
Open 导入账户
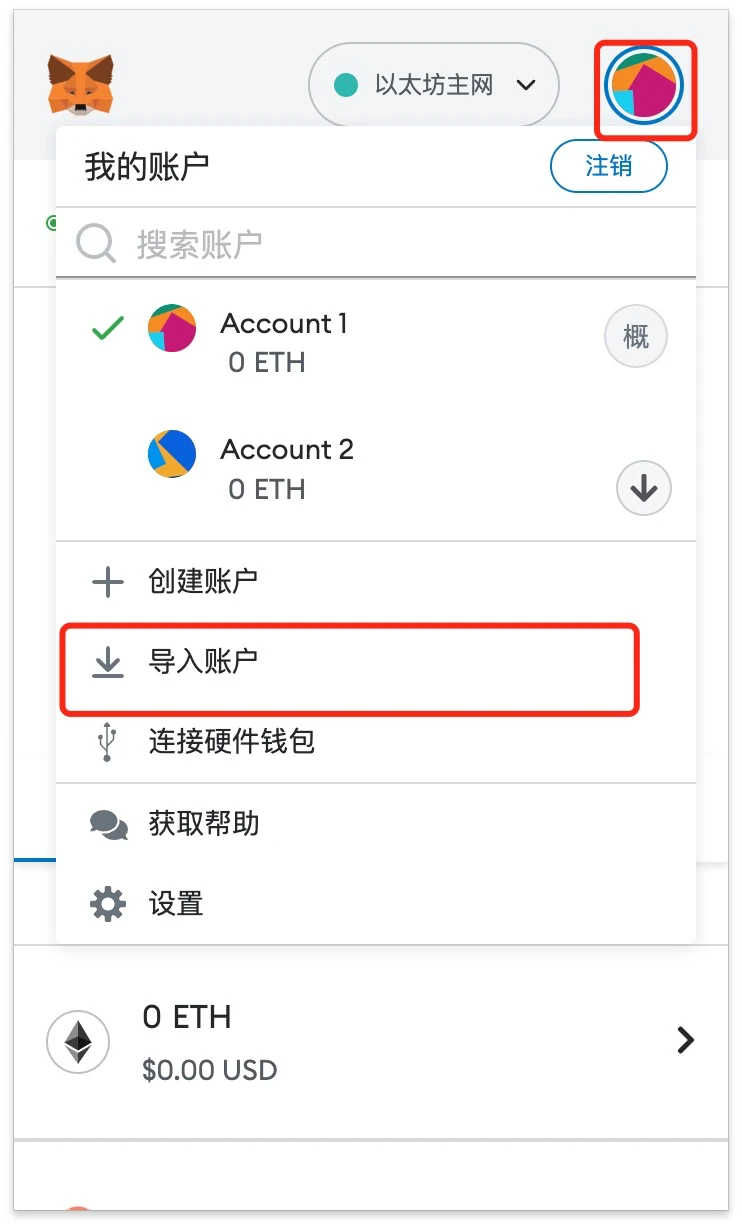click(203, 662)
